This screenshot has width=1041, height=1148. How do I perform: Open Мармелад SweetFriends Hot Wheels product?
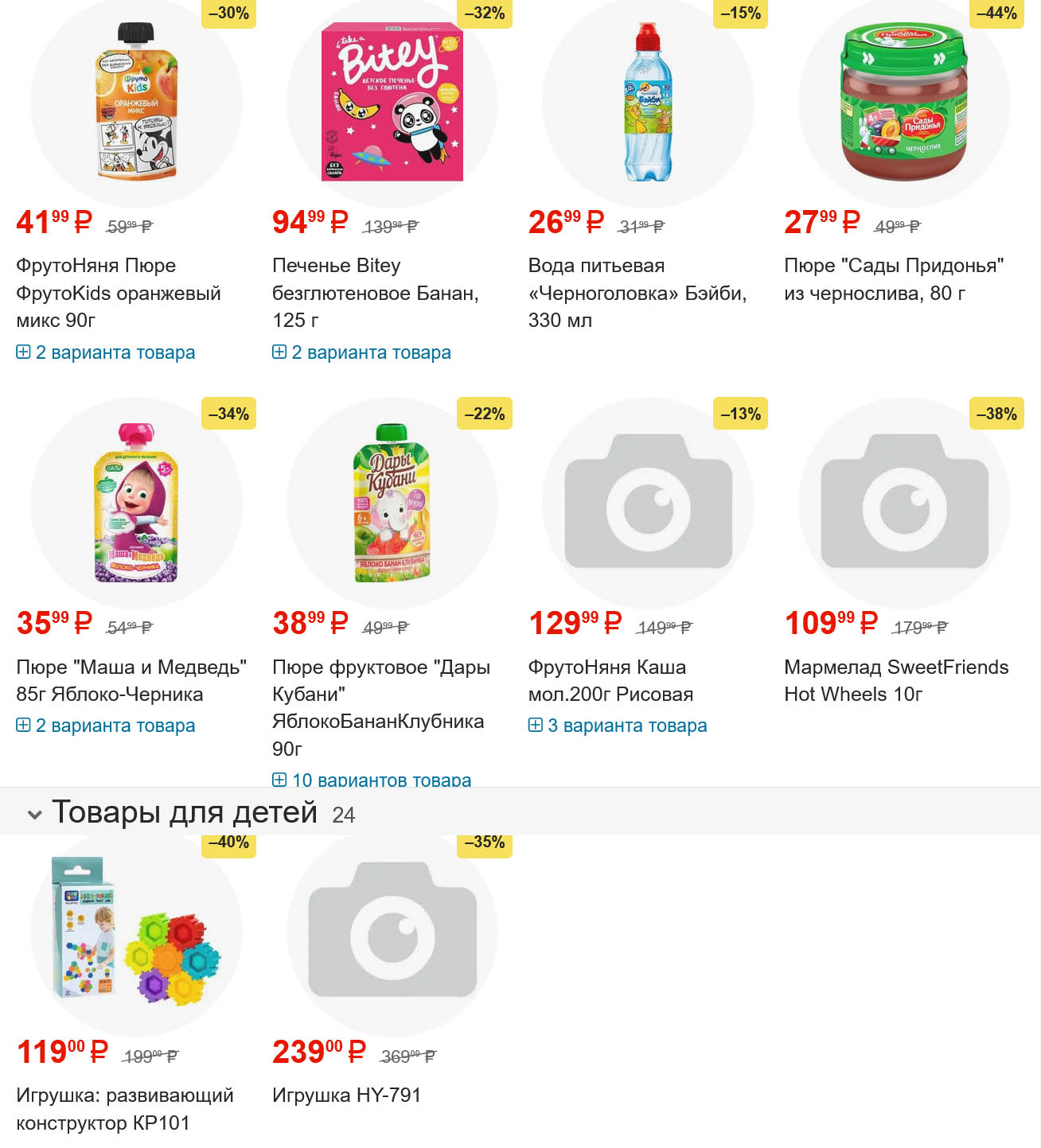(x=895, y=680)
